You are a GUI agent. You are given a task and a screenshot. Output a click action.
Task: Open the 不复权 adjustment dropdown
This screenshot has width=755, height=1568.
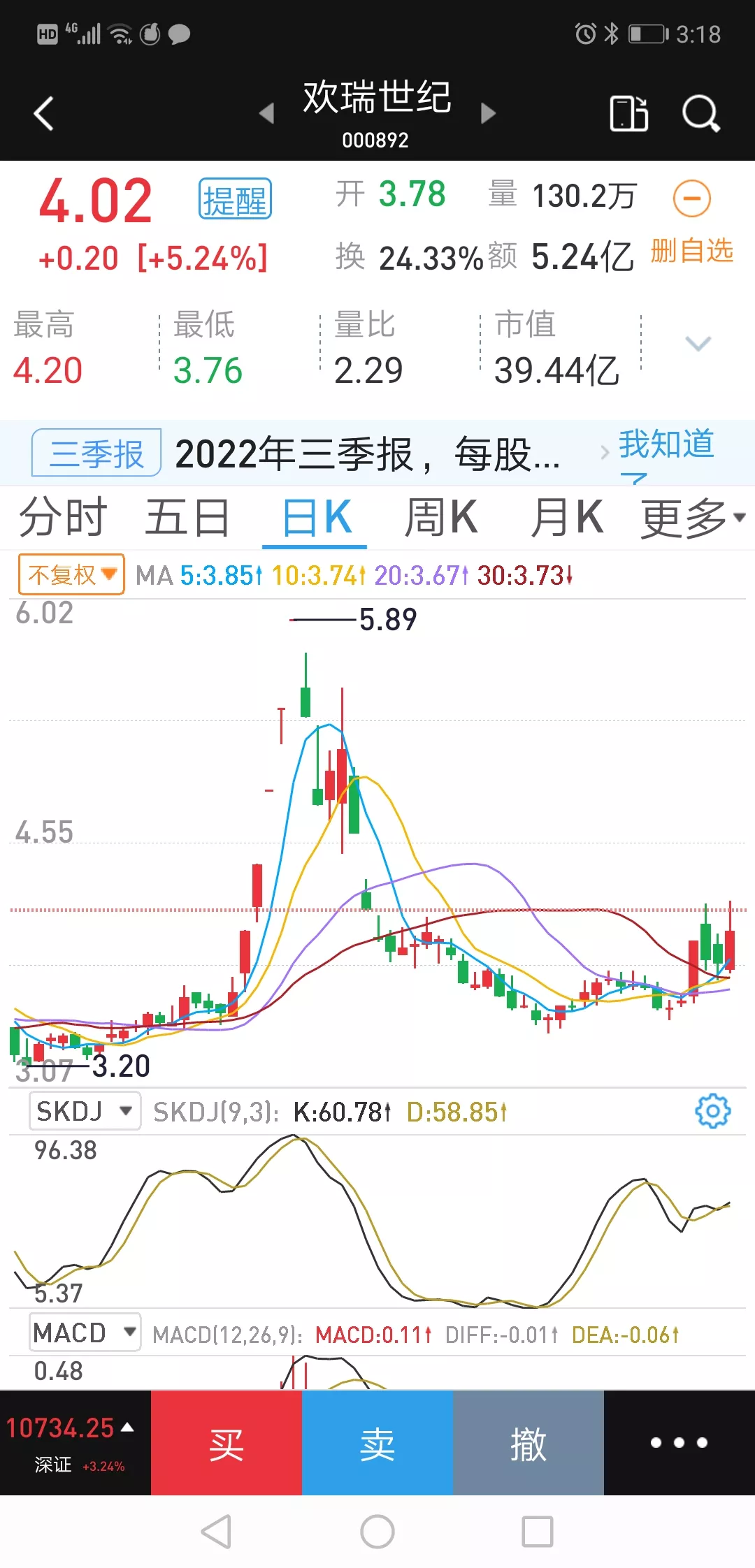pyautogui.click(x=71, y=574)
